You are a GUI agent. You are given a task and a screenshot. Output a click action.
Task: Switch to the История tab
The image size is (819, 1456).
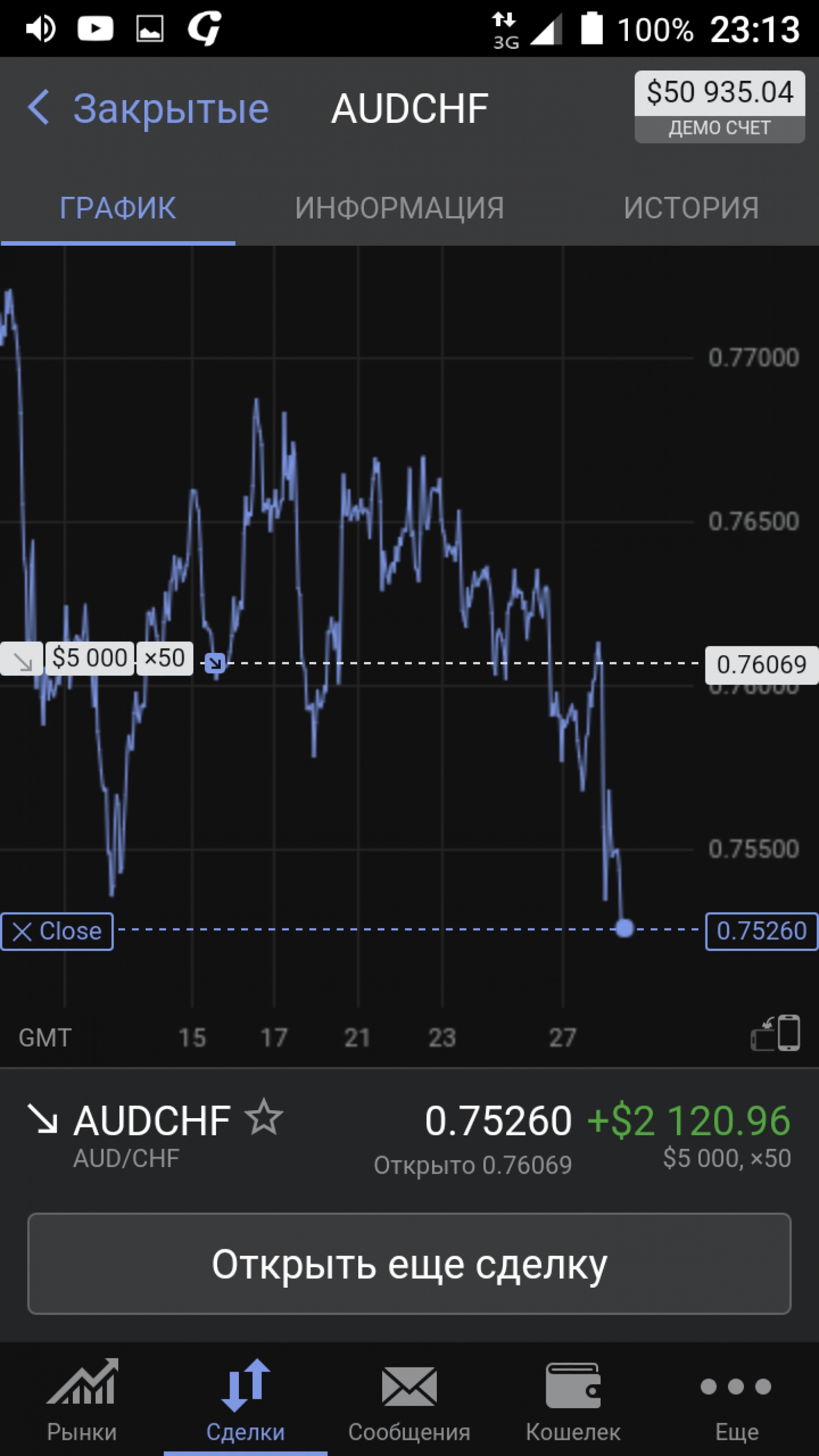pos(691,208)
